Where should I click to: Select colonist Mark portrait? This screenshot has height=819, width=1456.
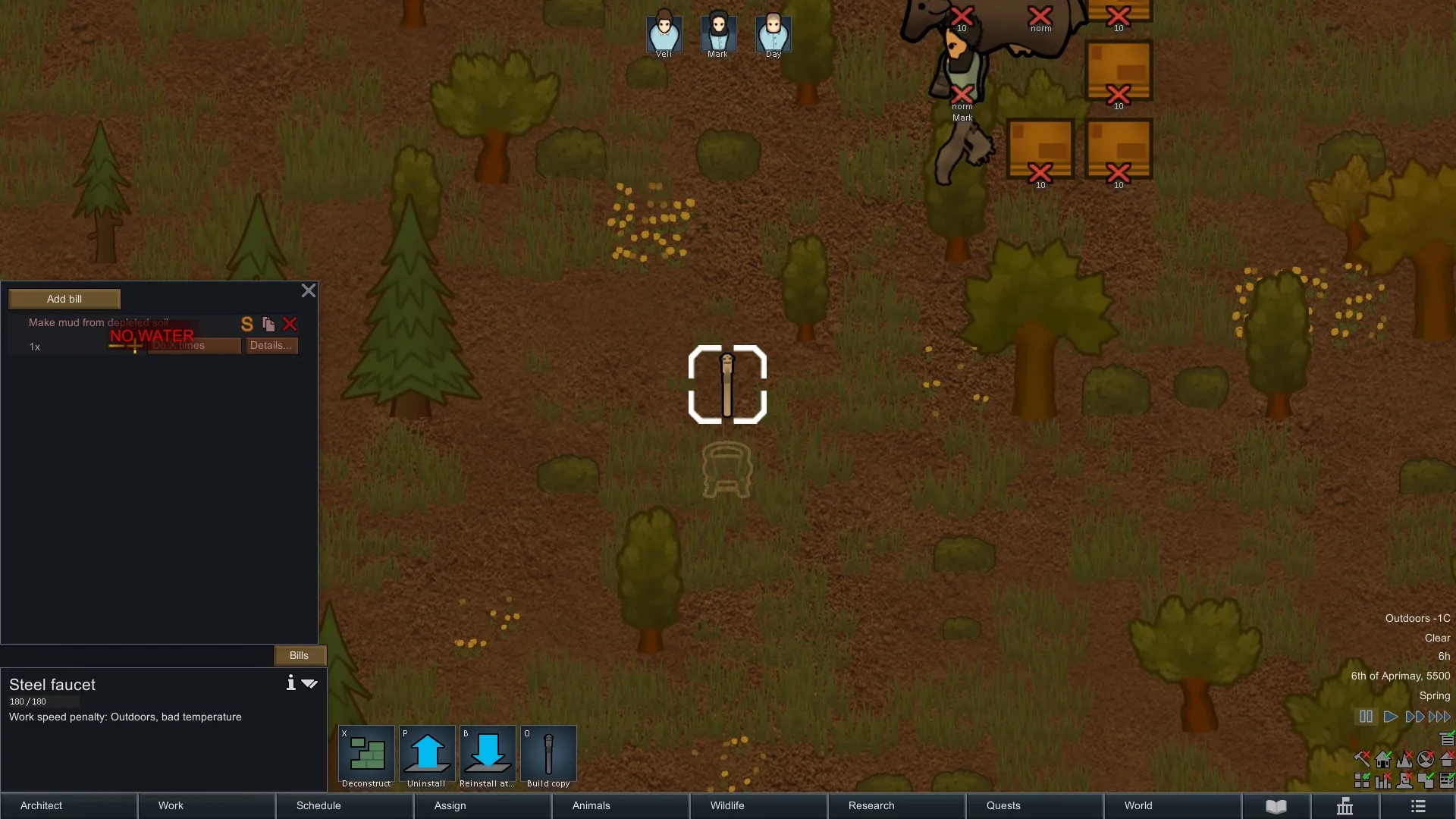tap(717, 35)
